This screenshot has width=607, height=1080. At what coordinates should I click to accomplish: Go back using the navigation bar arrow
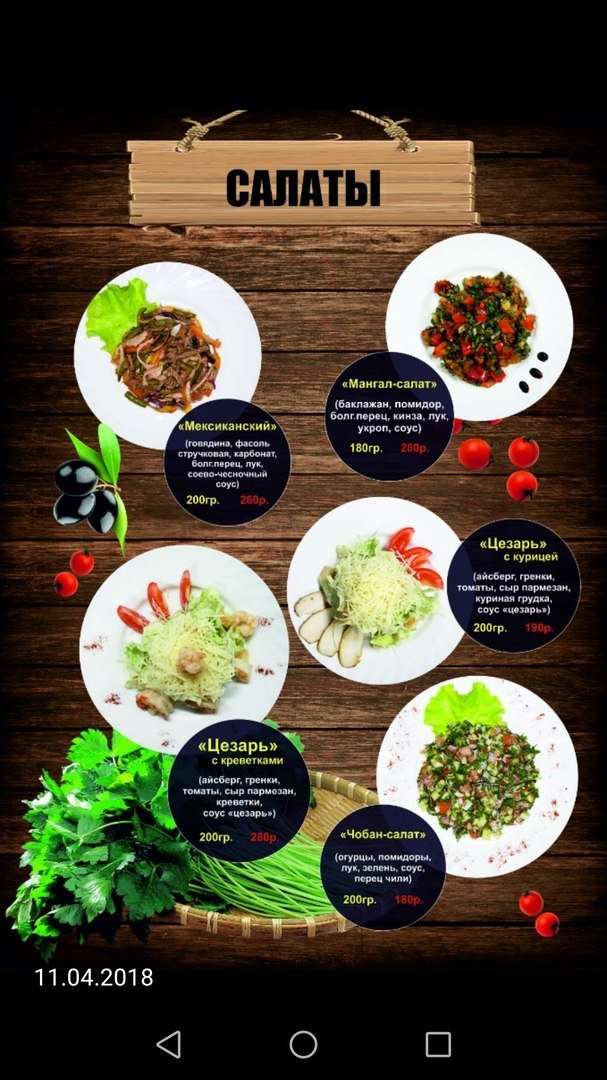(169, 1045)
